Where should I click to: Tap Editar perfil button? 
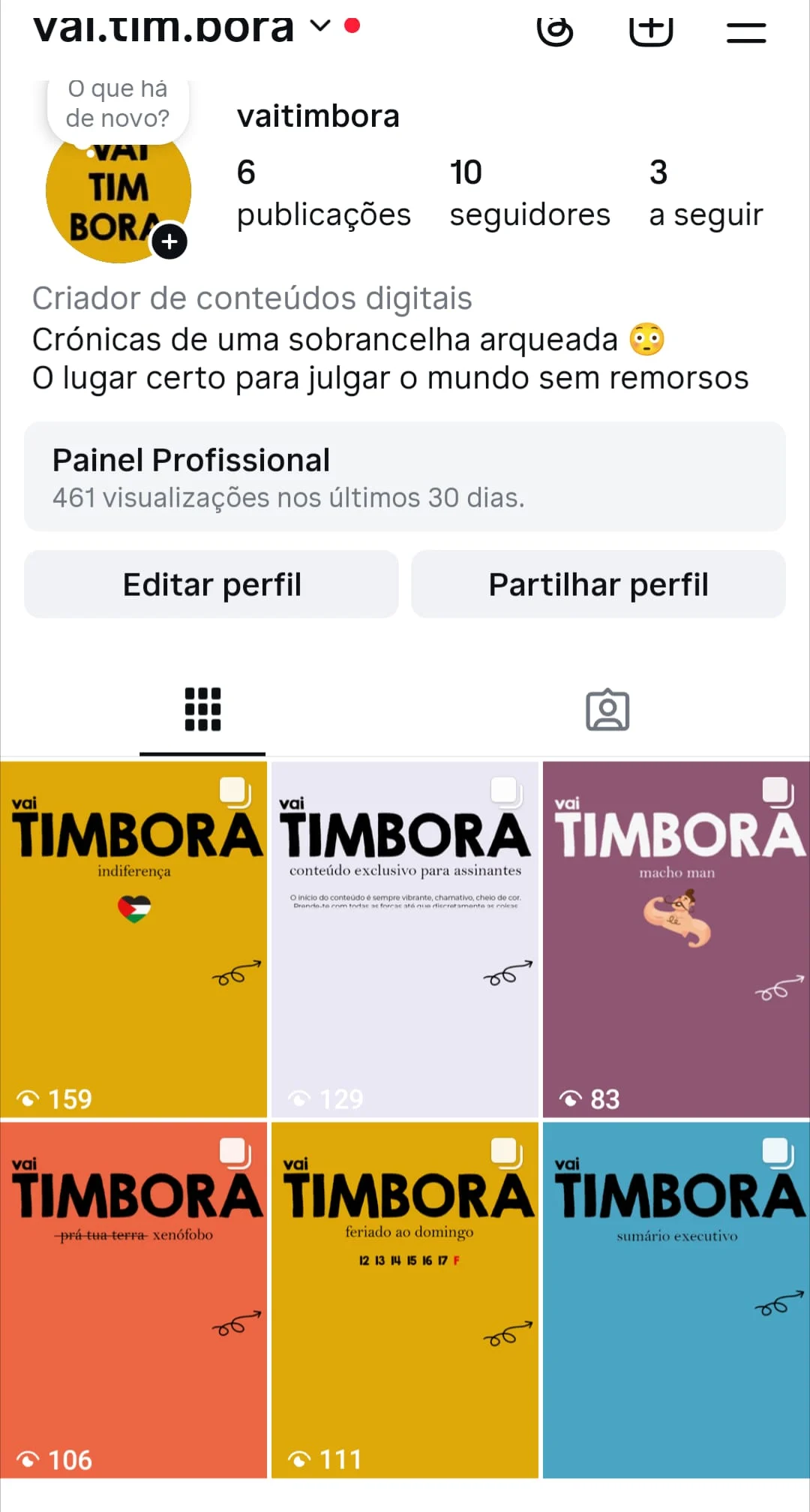(x=211, y=585)
